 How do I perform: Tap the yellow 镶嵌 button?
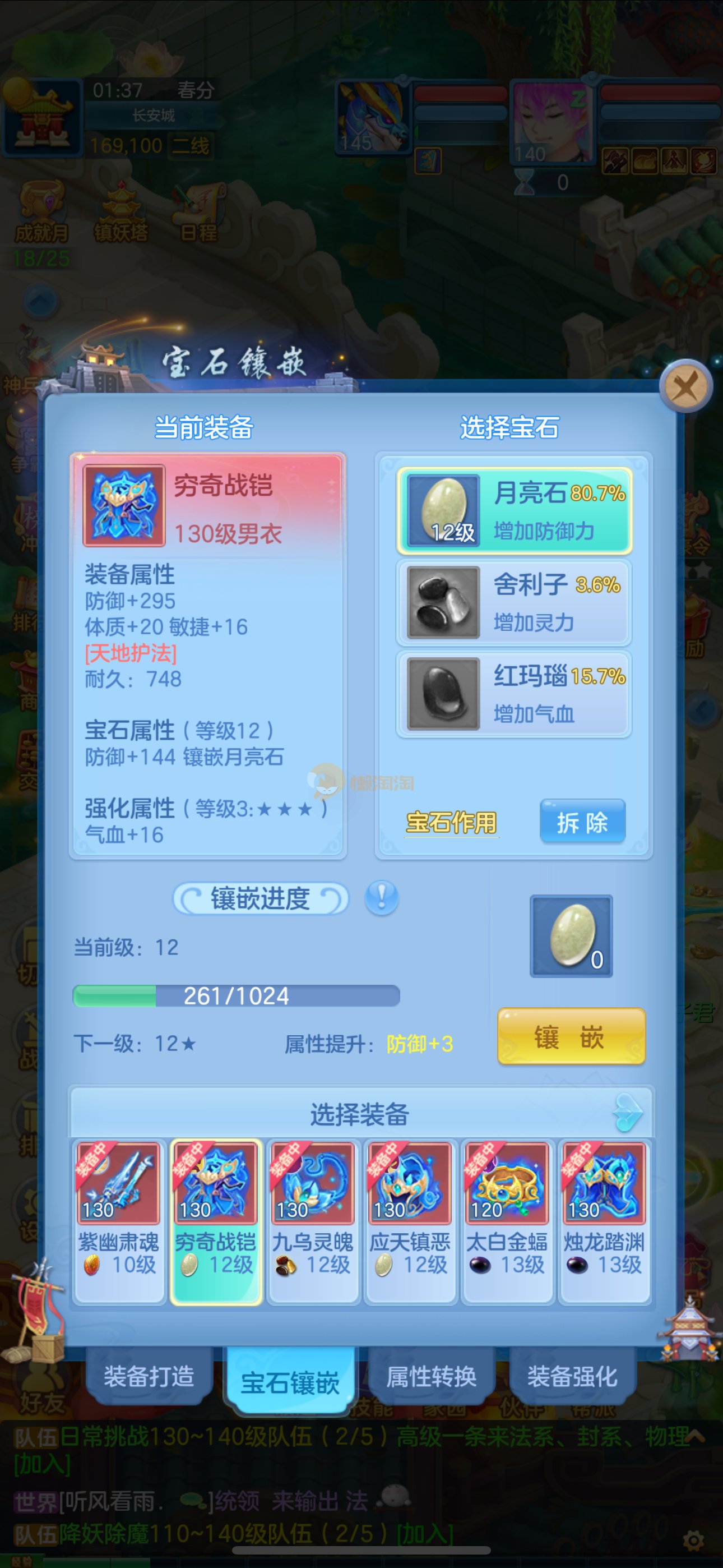[571, 1036]
